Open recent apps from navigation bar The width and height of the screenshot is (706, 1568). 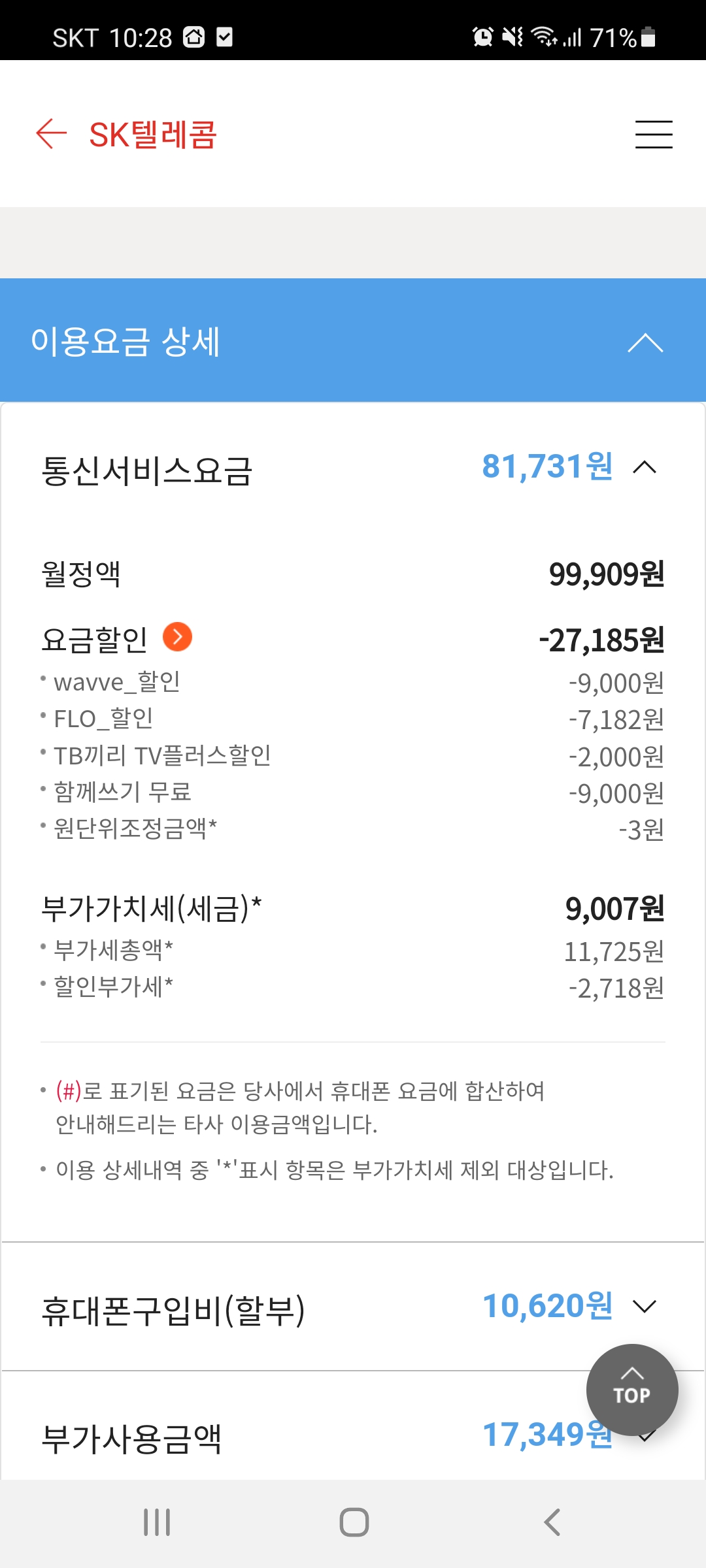pos(157,1522)
